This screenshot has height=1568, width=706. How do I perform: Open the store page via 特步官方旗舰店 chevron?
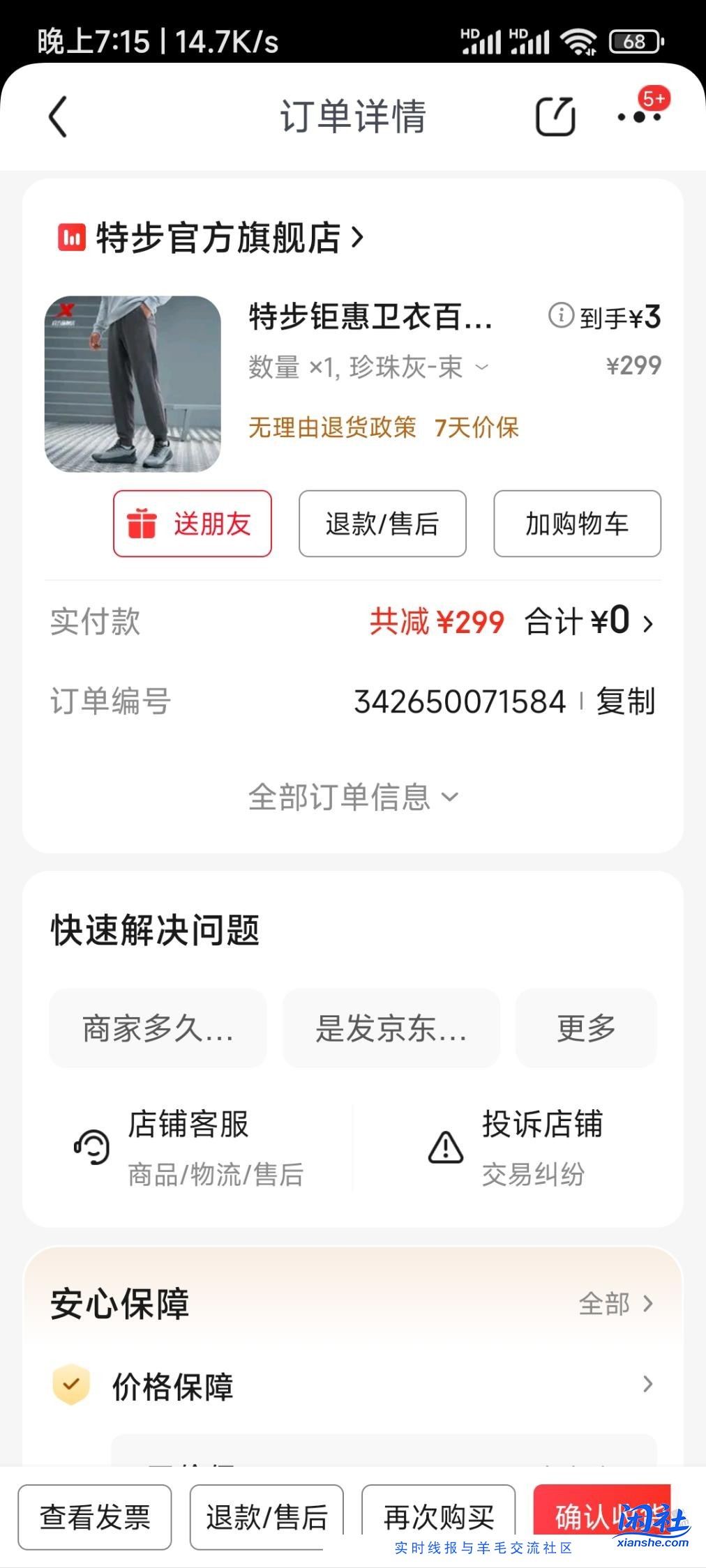point(360,238)
